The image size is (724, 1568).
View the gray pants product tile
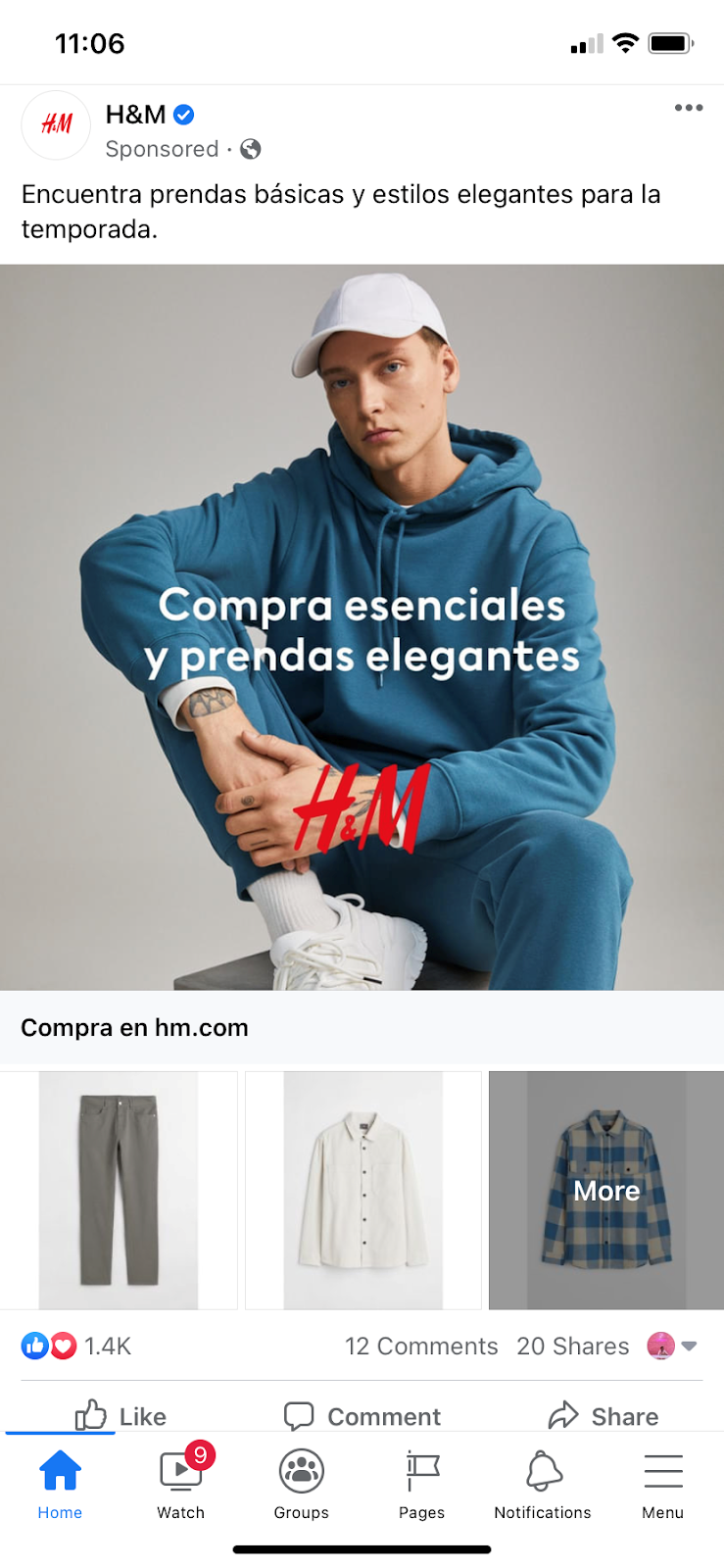point(119,1190)
